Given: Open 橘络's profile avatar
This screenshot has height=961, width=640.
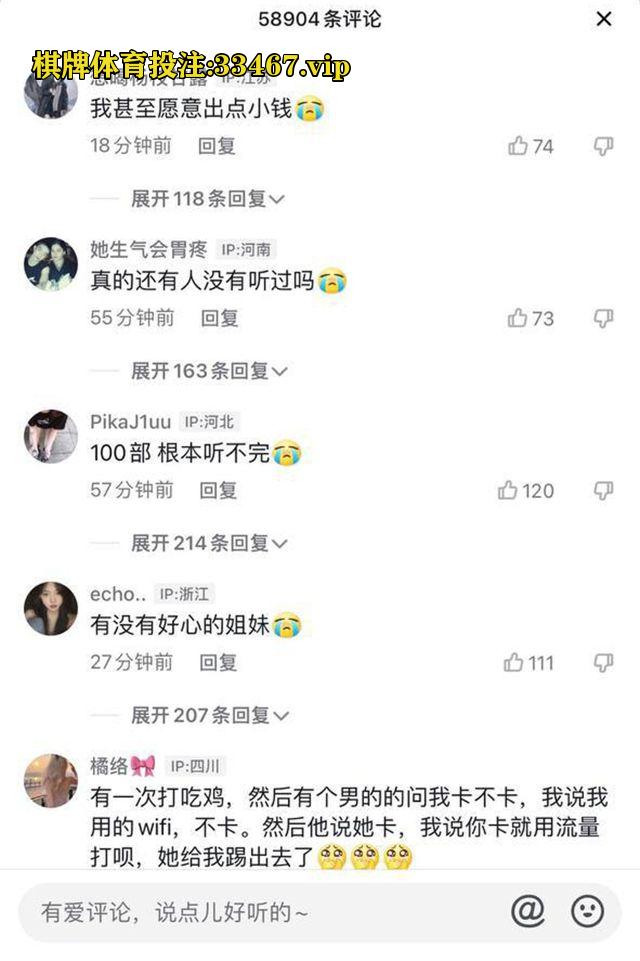Looking at the screenshot, I should coord(50,781).
